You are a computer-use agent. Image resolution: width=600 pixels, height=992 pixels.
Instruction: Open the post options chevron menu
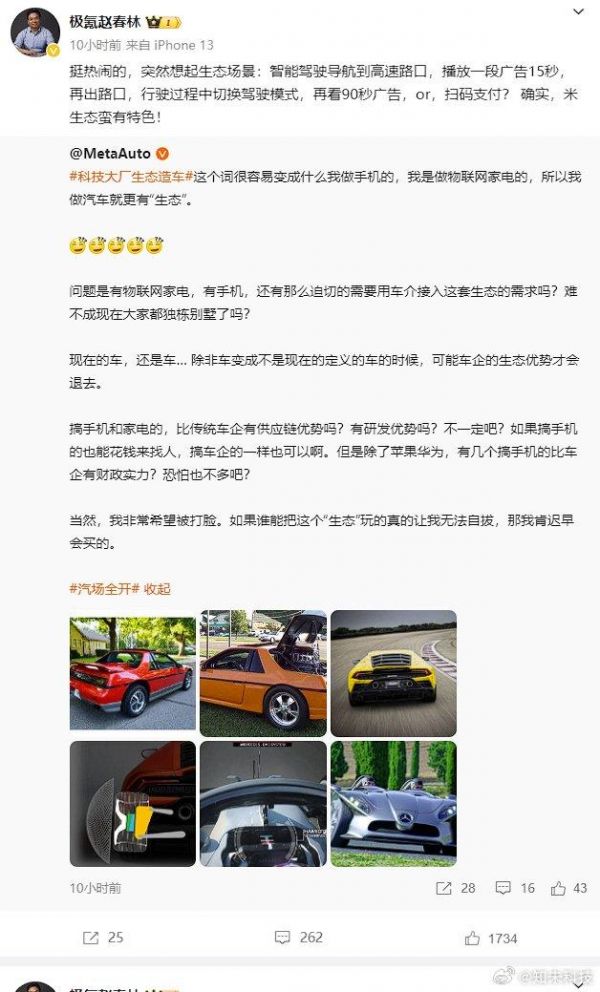[577, 12]
